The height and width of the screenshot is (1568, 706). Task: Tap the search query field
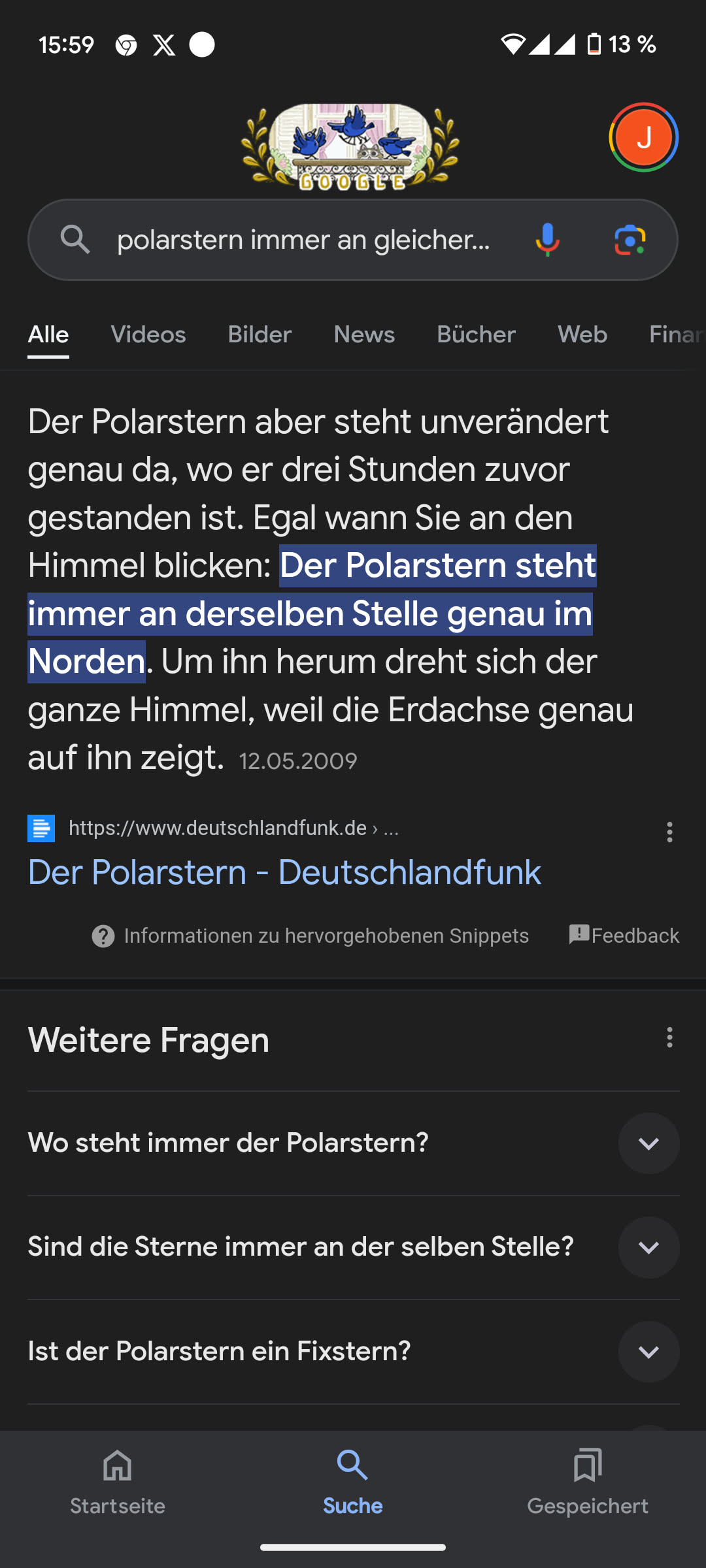click(304, 240)
